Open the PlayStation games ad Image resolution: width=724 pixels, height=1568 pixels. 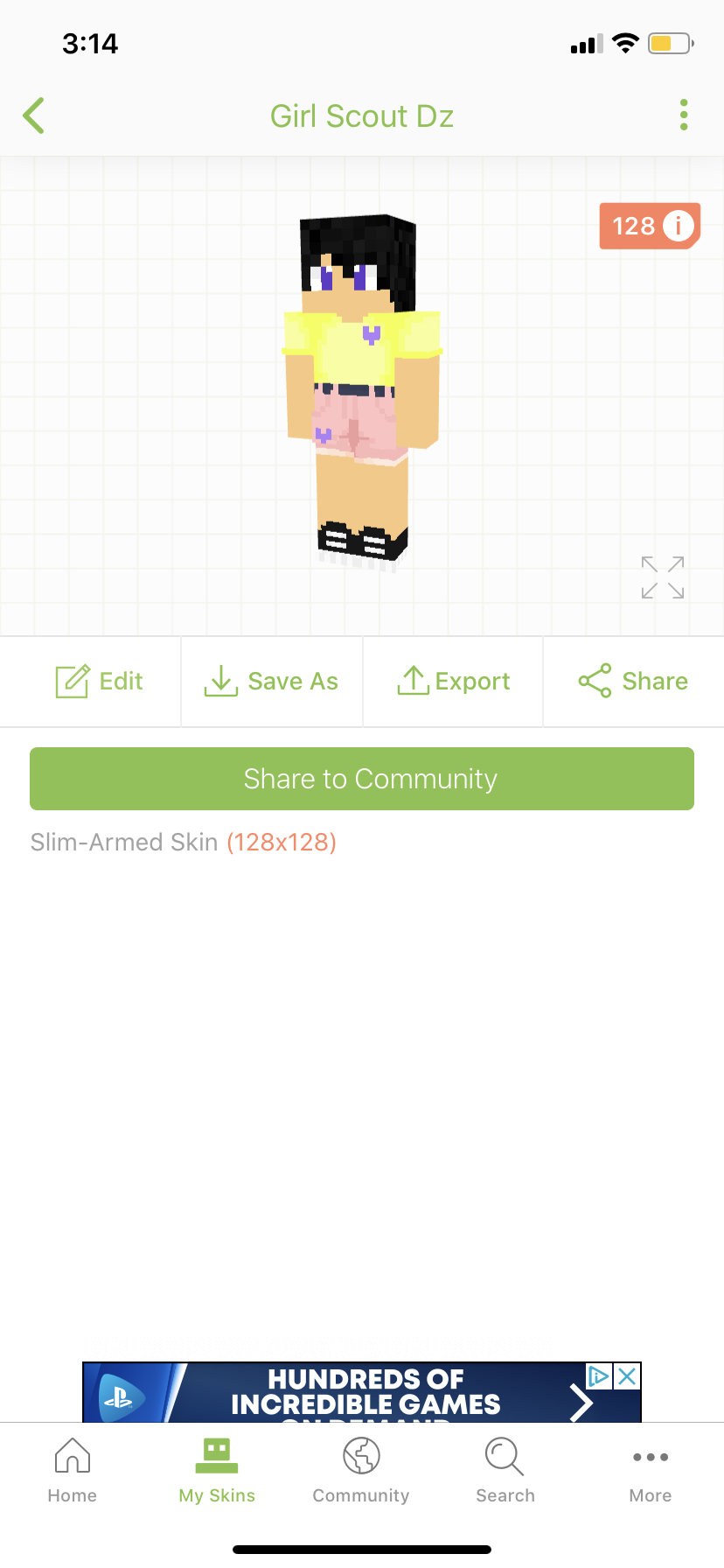coord(362,1392)
